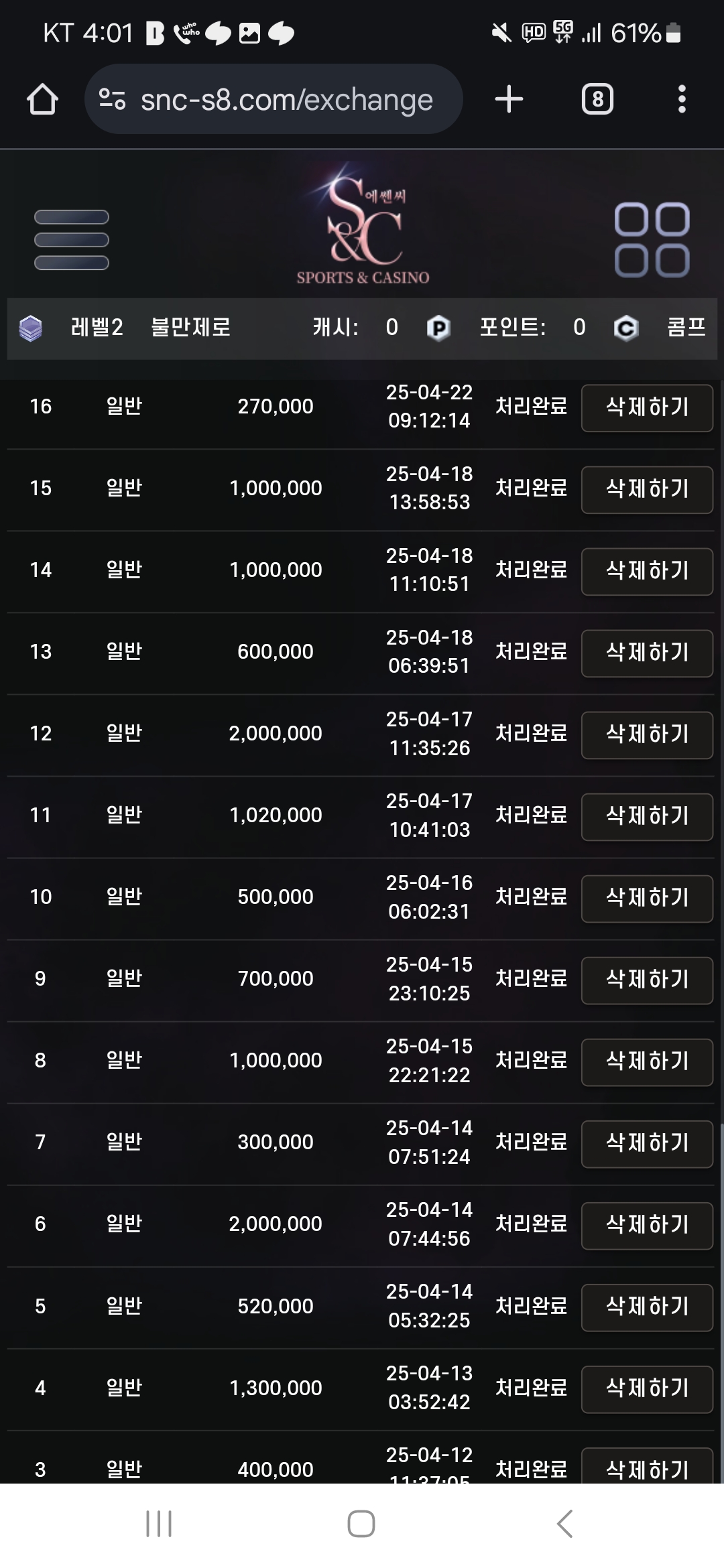Image resolution: width=724 pixels, height=1568 pixels.
Task: Open the browser overflow menu
Action: point(682,99)
